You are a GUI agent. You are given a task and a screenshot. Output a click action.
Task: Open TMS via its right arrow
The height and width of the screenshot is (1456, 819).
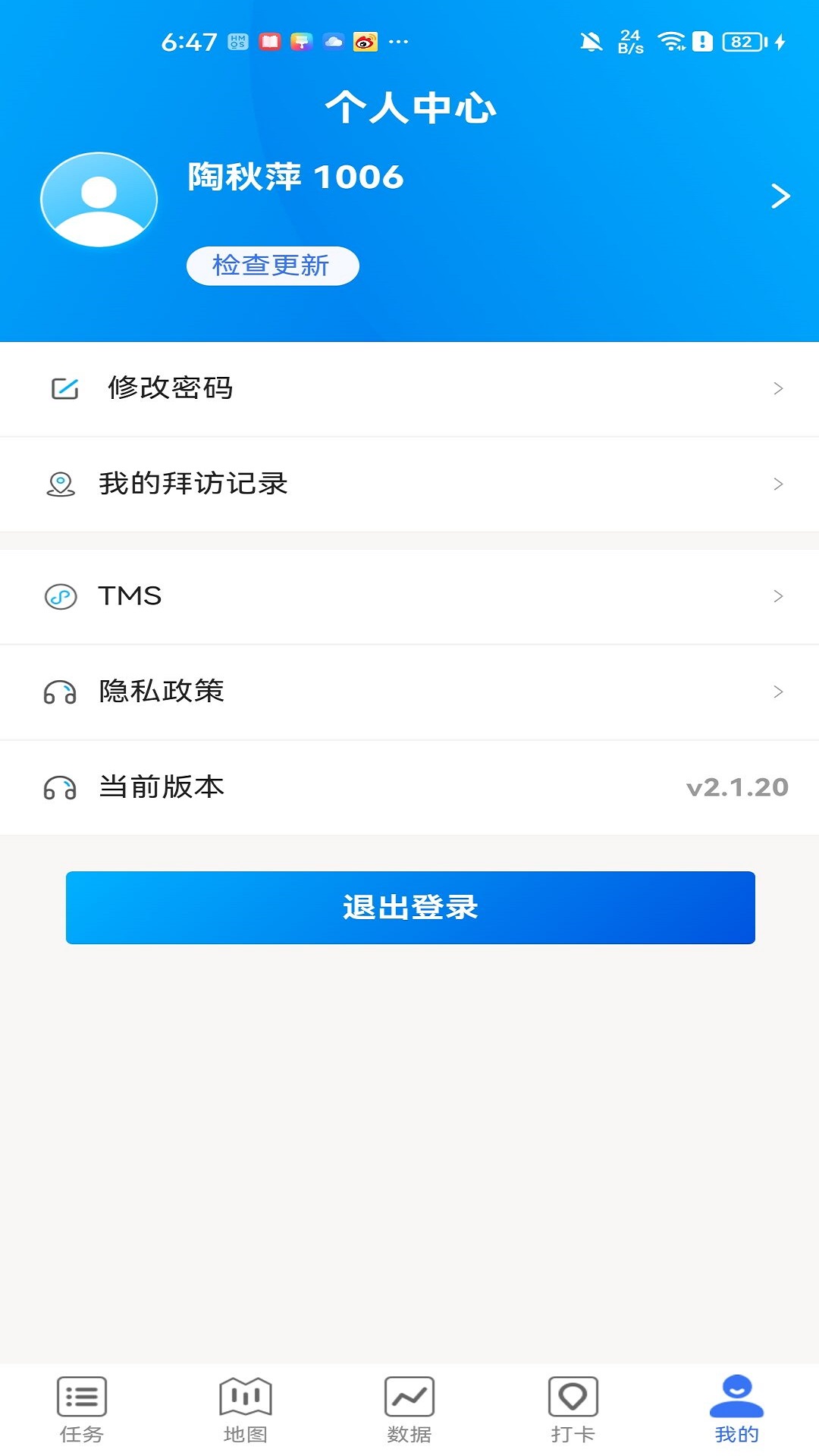point(777,596)
